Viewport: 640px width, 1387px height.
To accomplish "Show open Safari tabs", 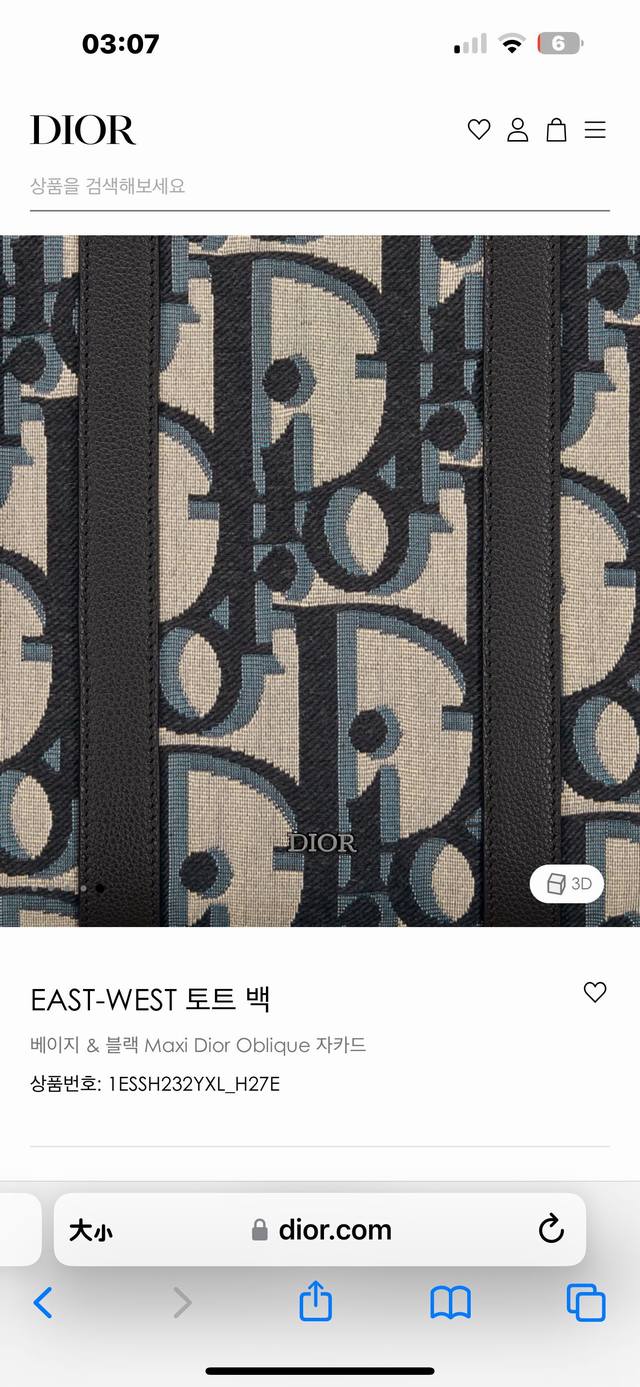I will pos(586,1302).
